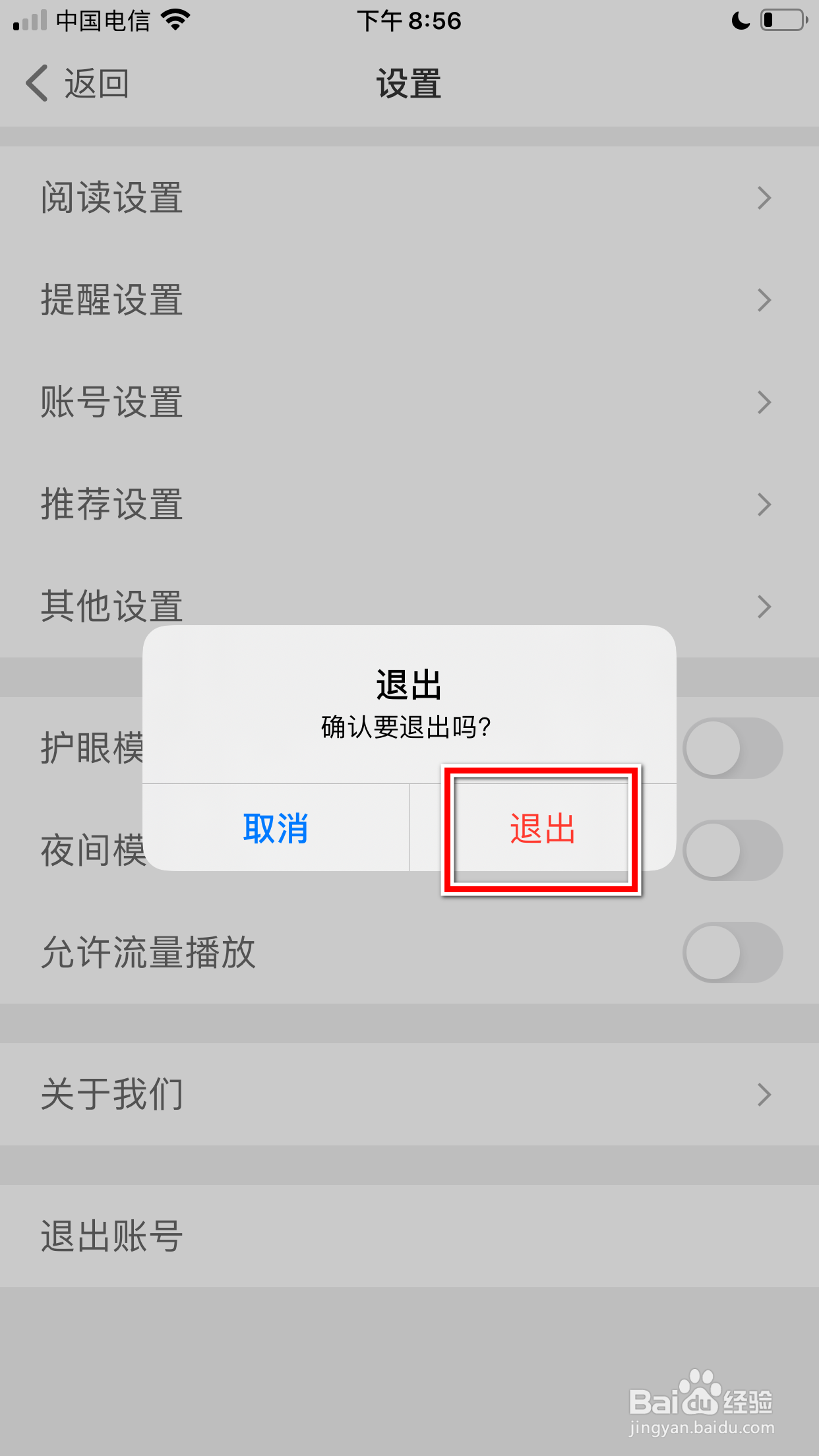This screenshot has width=819, height=1456.
Task: Enable the 夜间模式 switch
Action: (731, 851)
